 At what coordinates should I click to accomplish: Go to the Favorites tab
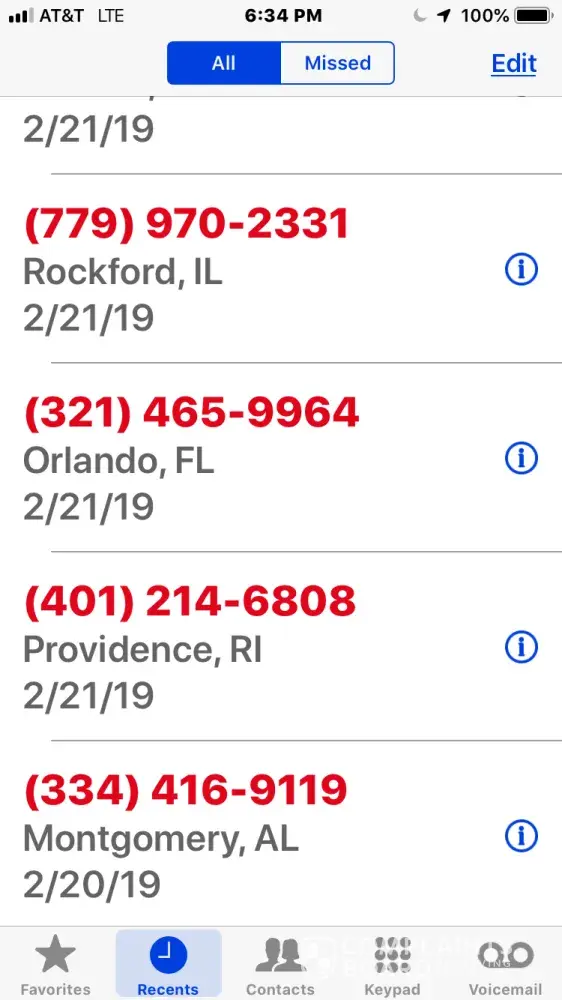(55, 964)
